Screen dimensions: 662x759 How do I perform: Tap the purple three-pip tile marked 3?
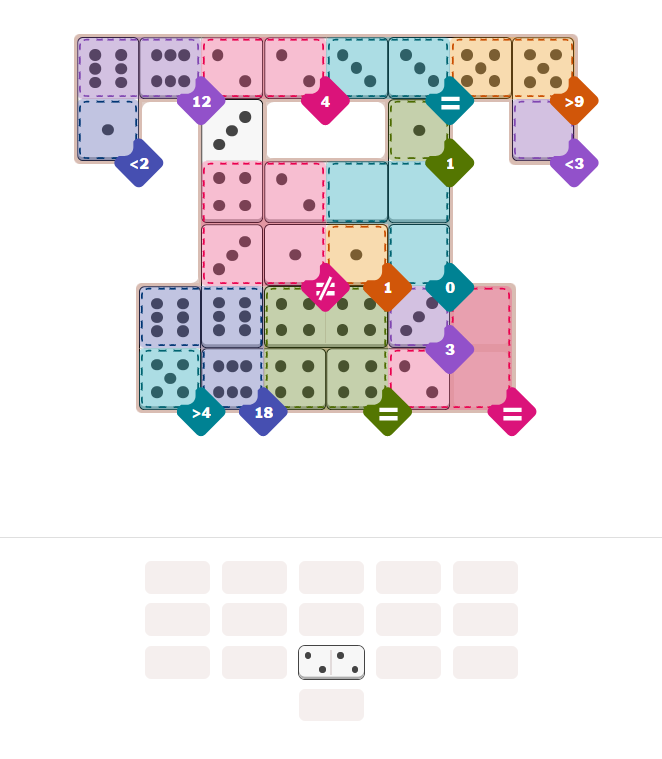click(418, 316)
